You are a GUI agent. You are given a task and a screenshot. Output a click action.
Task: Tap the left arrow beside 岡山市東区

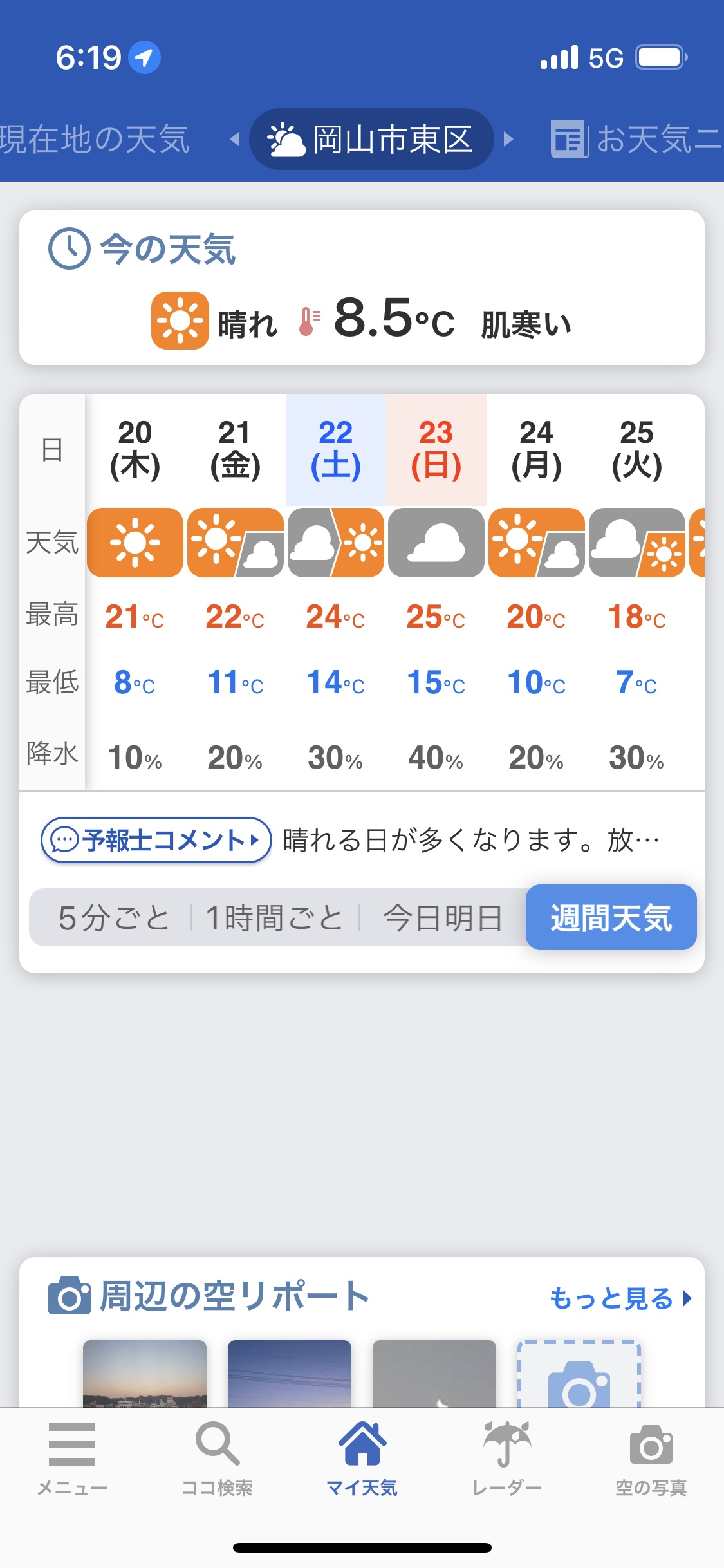click(235, 139)
